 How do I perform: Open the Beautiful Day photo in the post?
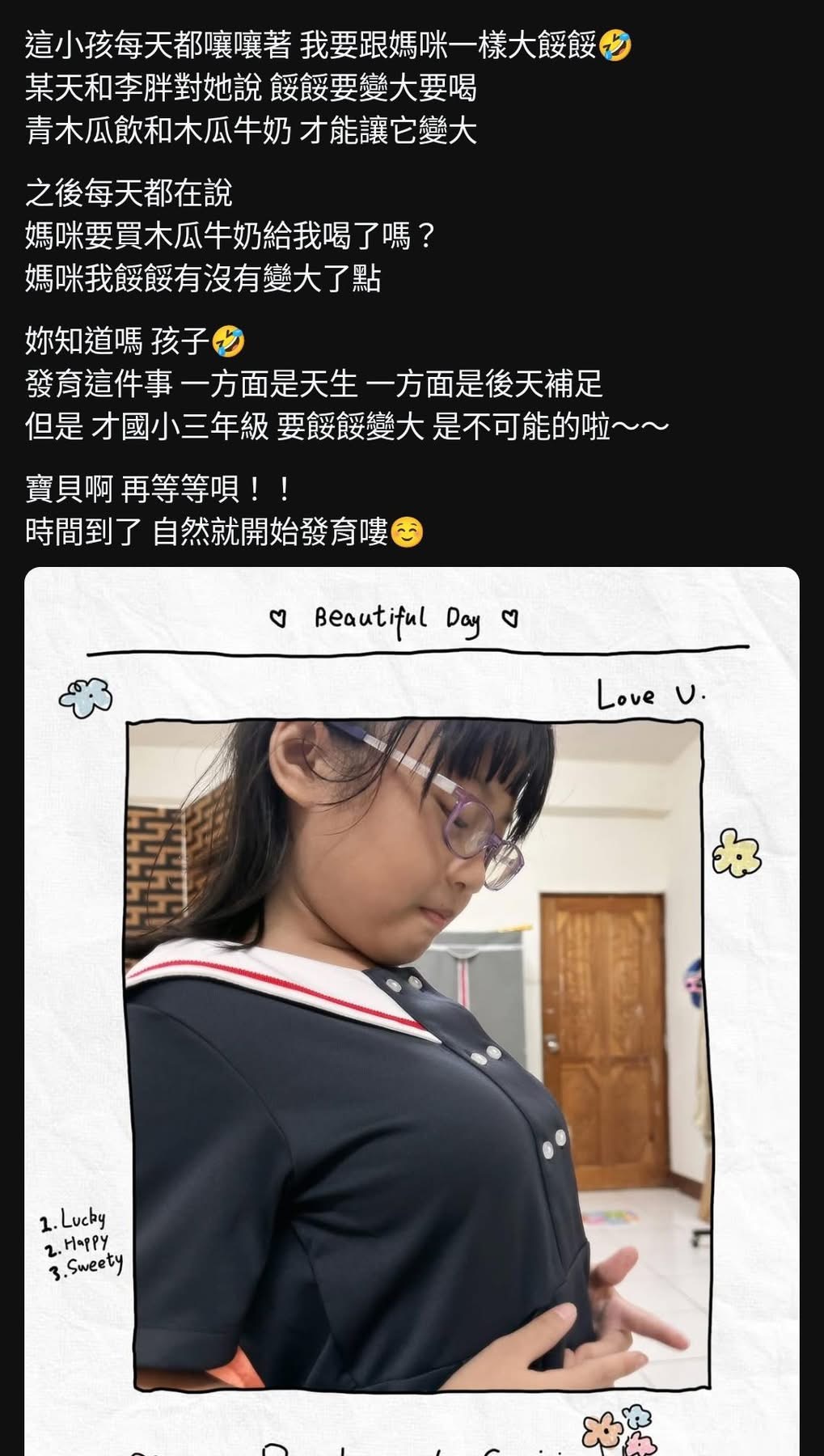point(412,1011)
